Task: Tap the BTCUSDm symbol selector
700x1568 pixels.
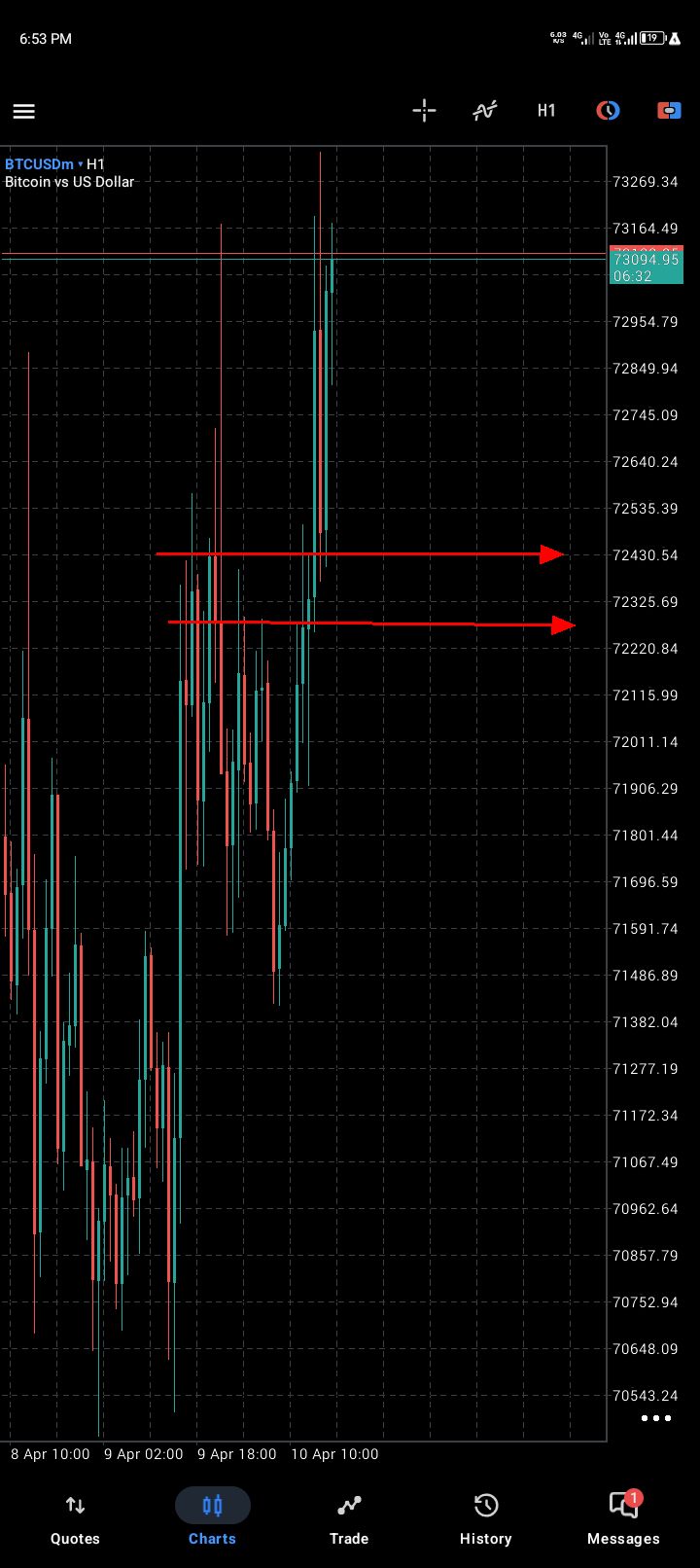Action: click(43, 163)
